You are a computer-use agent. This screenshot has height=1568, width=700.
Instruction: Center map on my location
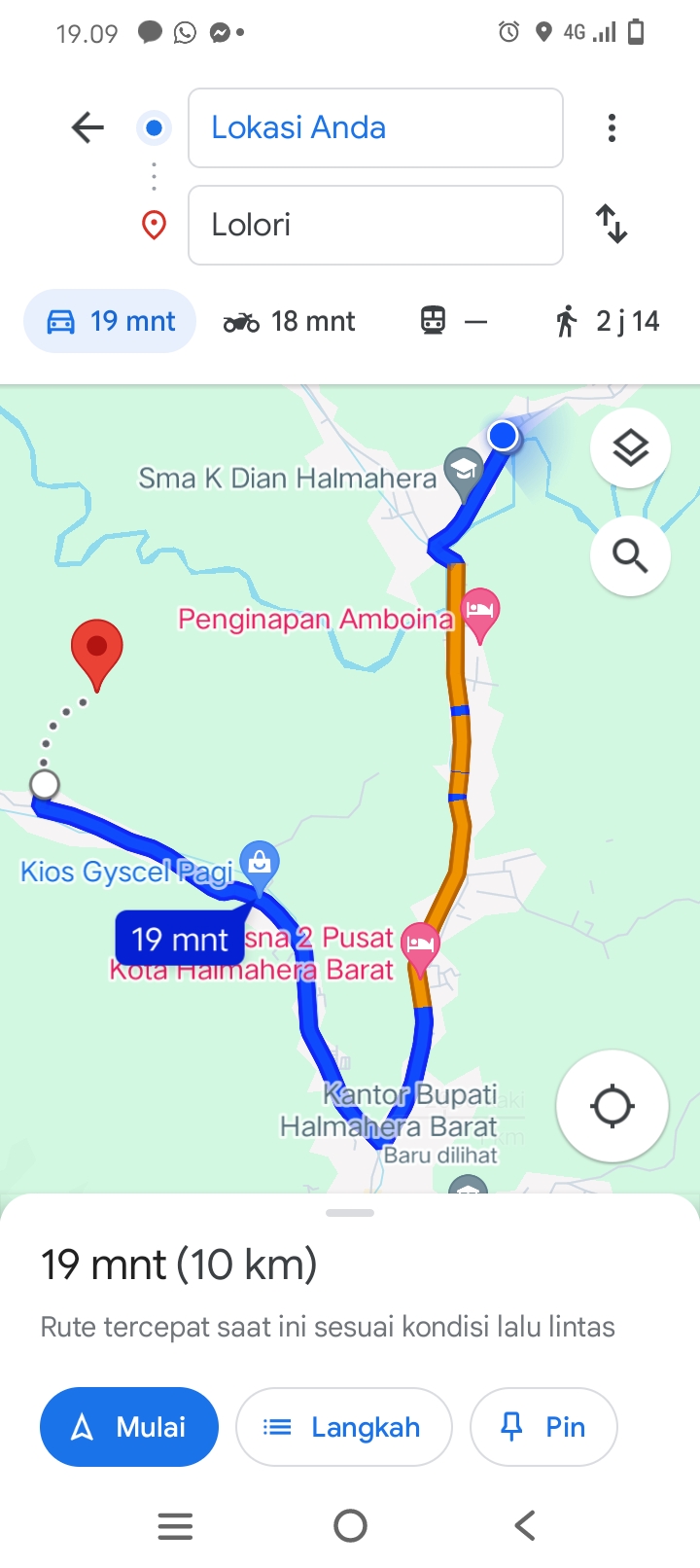pyautogui.click(x=612, y=1106)
